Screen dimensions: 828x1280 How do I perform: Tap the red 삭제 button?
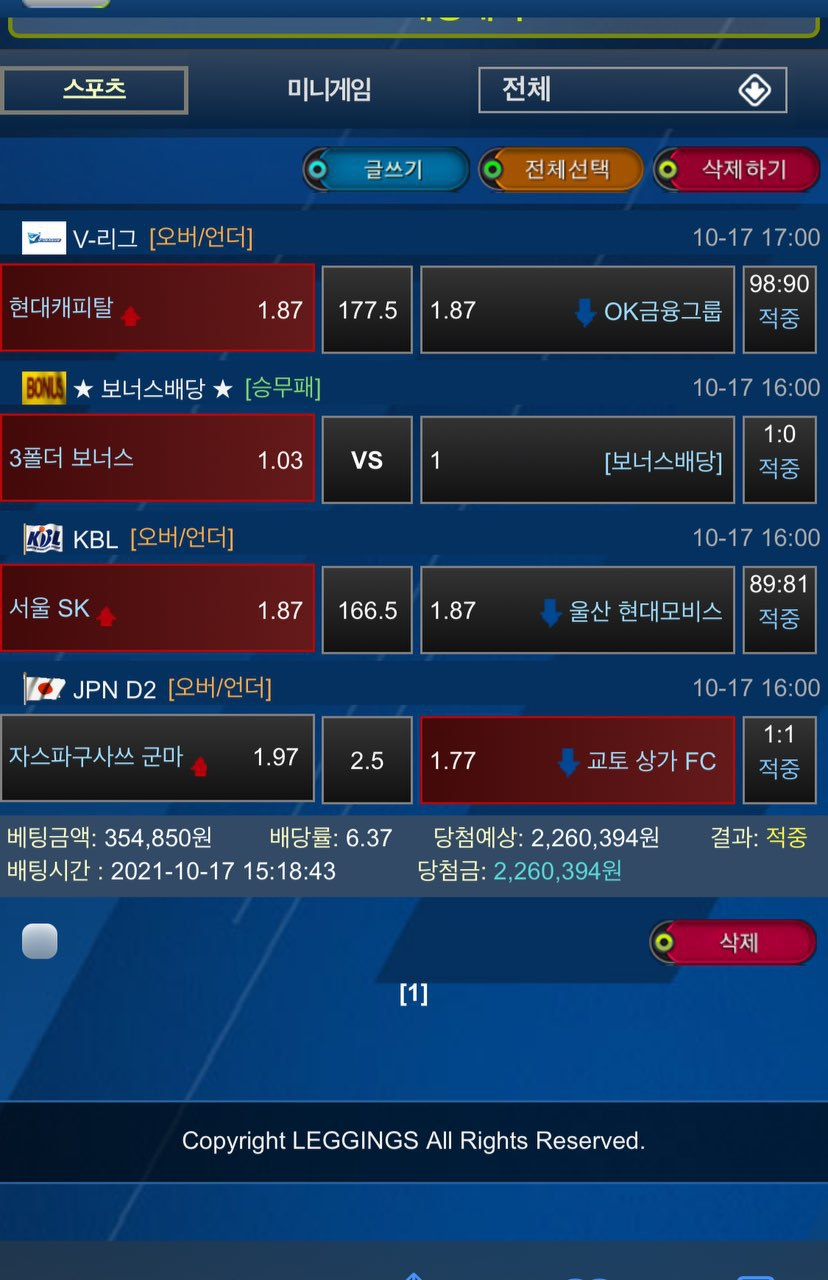734,942
